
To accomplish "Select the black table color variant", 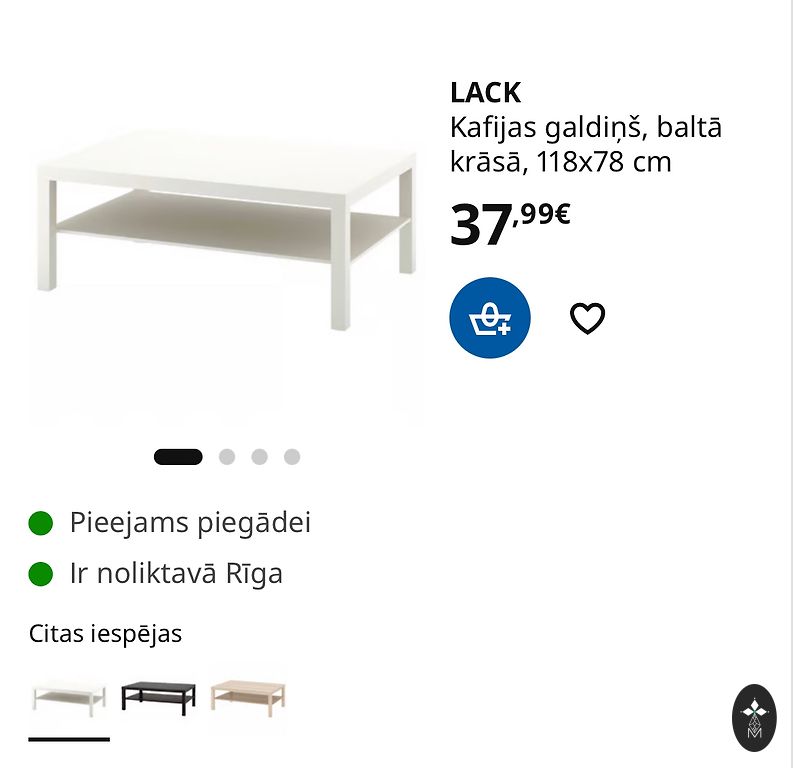I will 158,696.
